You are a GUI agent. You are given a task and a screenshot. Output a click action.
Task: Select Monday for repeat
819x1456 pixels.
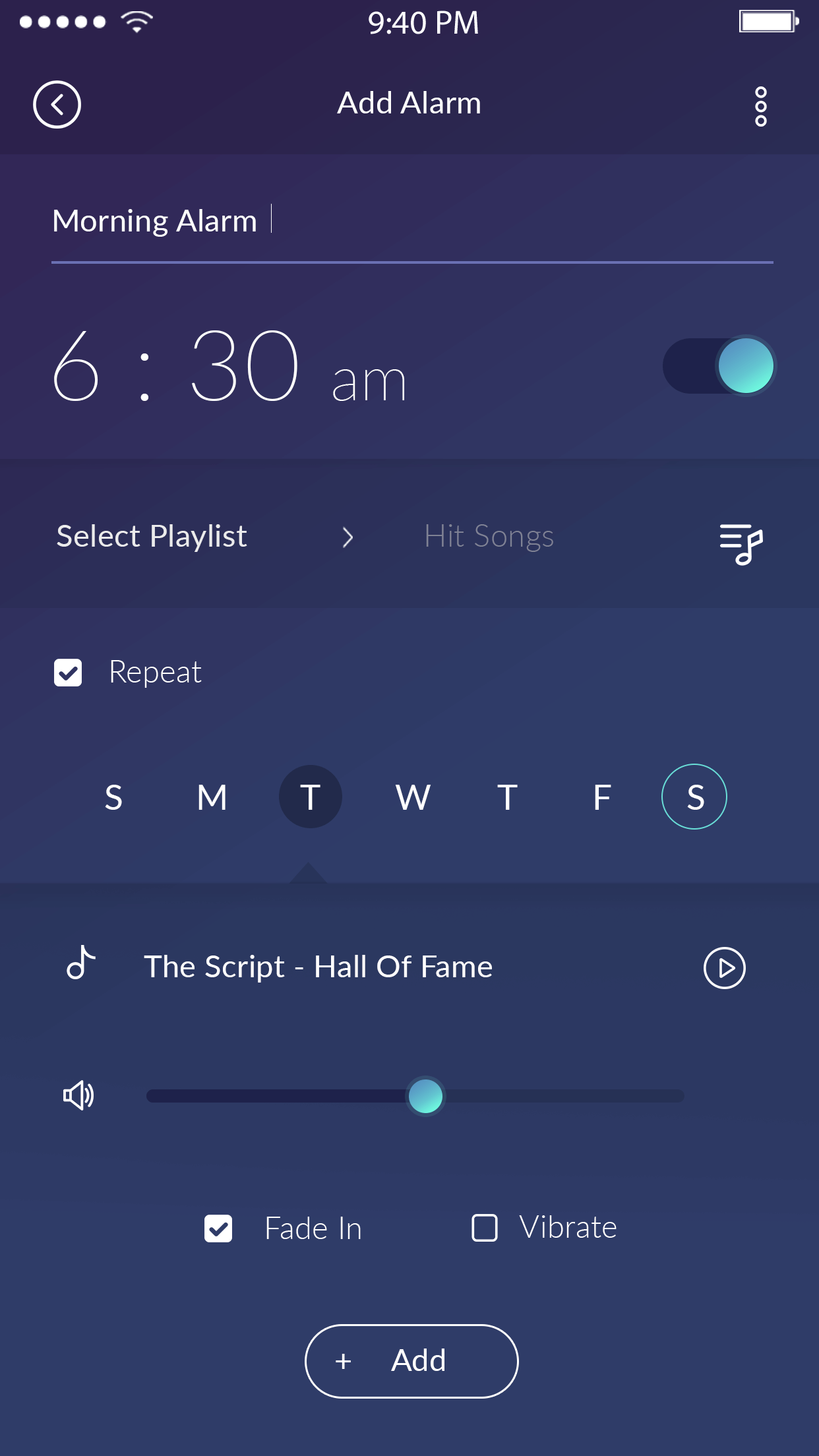(x=212, y=797)
